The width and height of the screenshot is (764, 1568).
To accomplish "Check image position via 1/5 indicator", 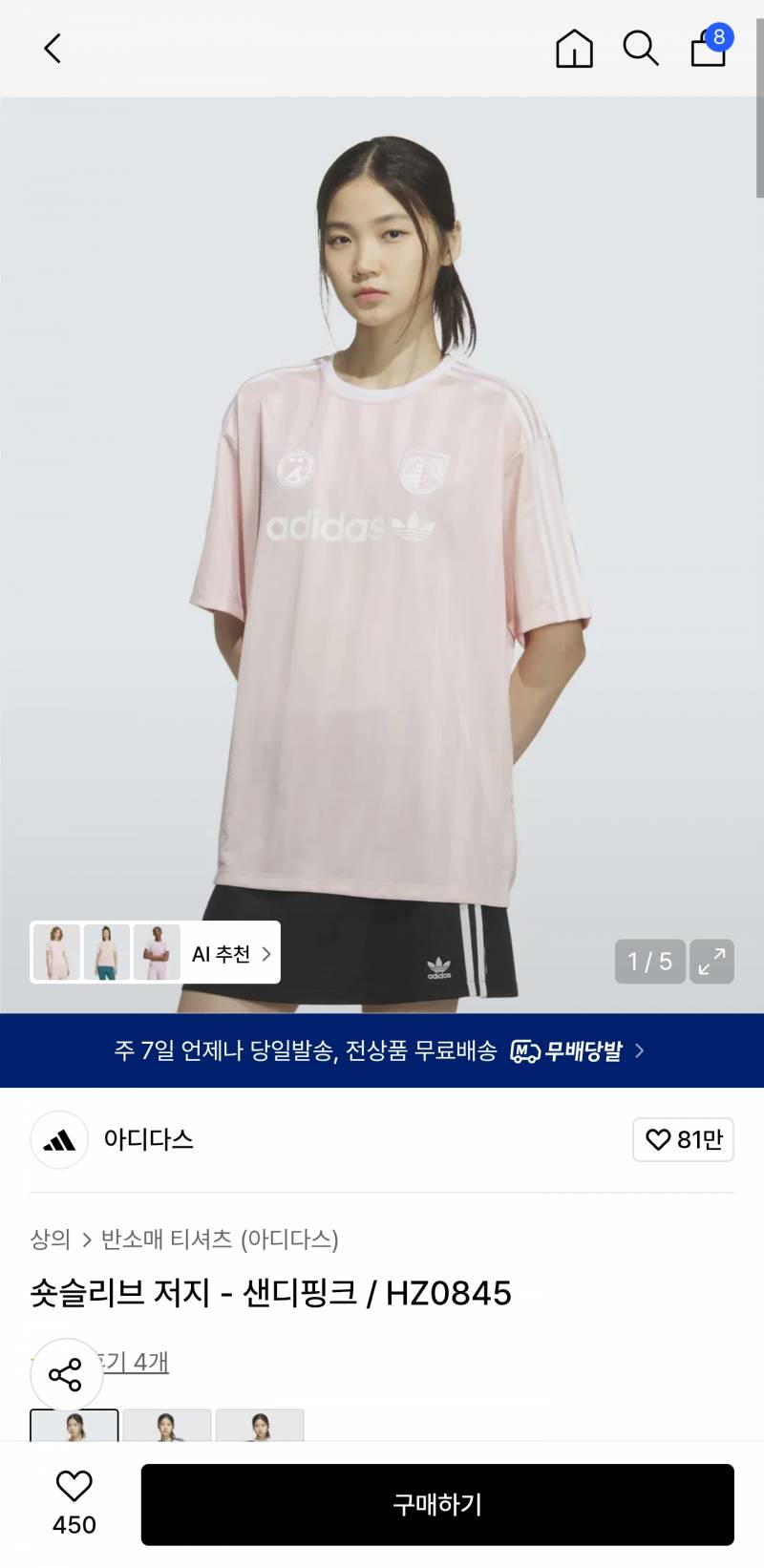I will 649,963.
